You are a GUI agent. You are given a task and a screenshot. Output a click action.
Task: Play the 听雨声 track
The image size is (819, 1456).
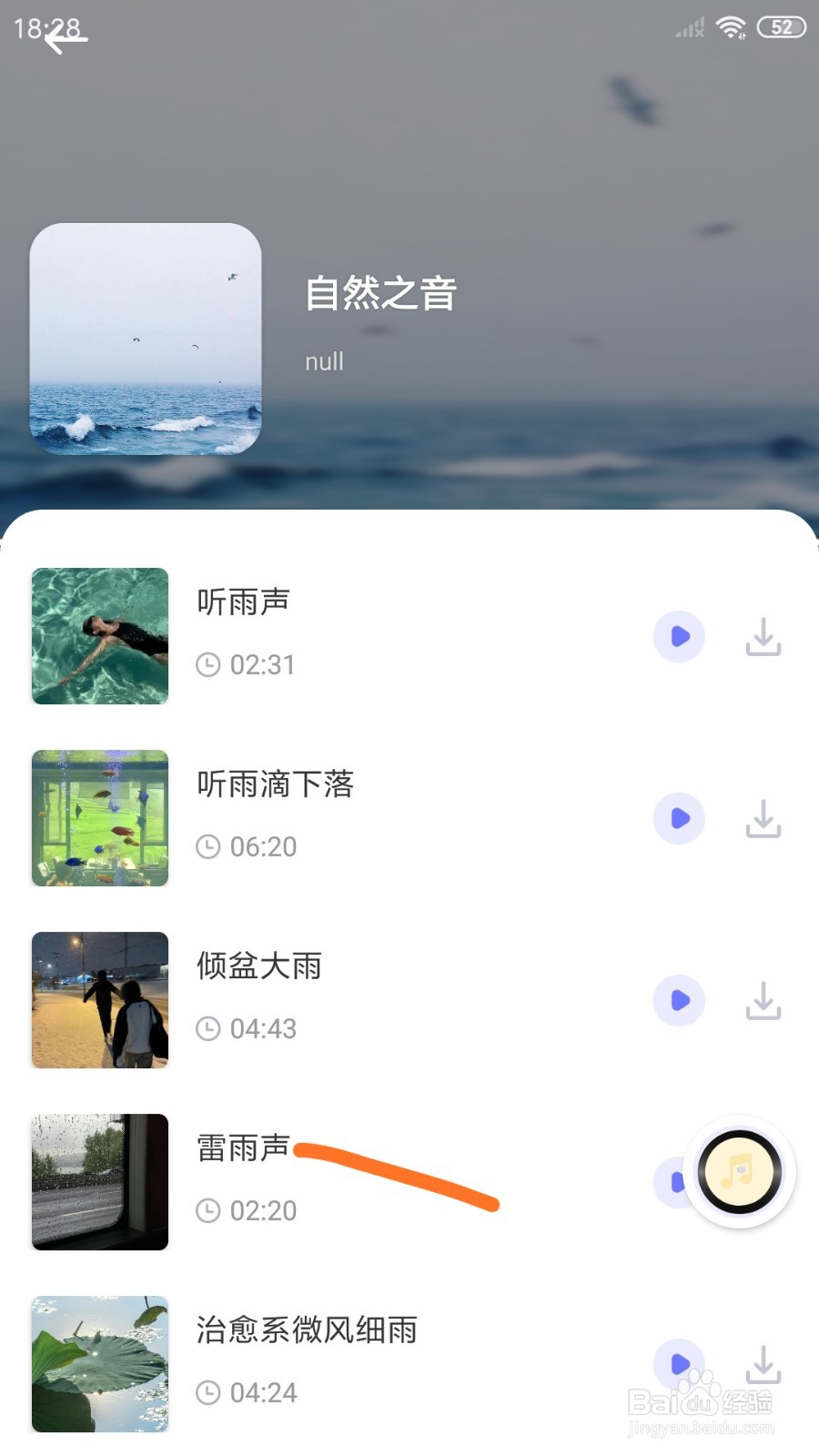[x=679, y=637]
